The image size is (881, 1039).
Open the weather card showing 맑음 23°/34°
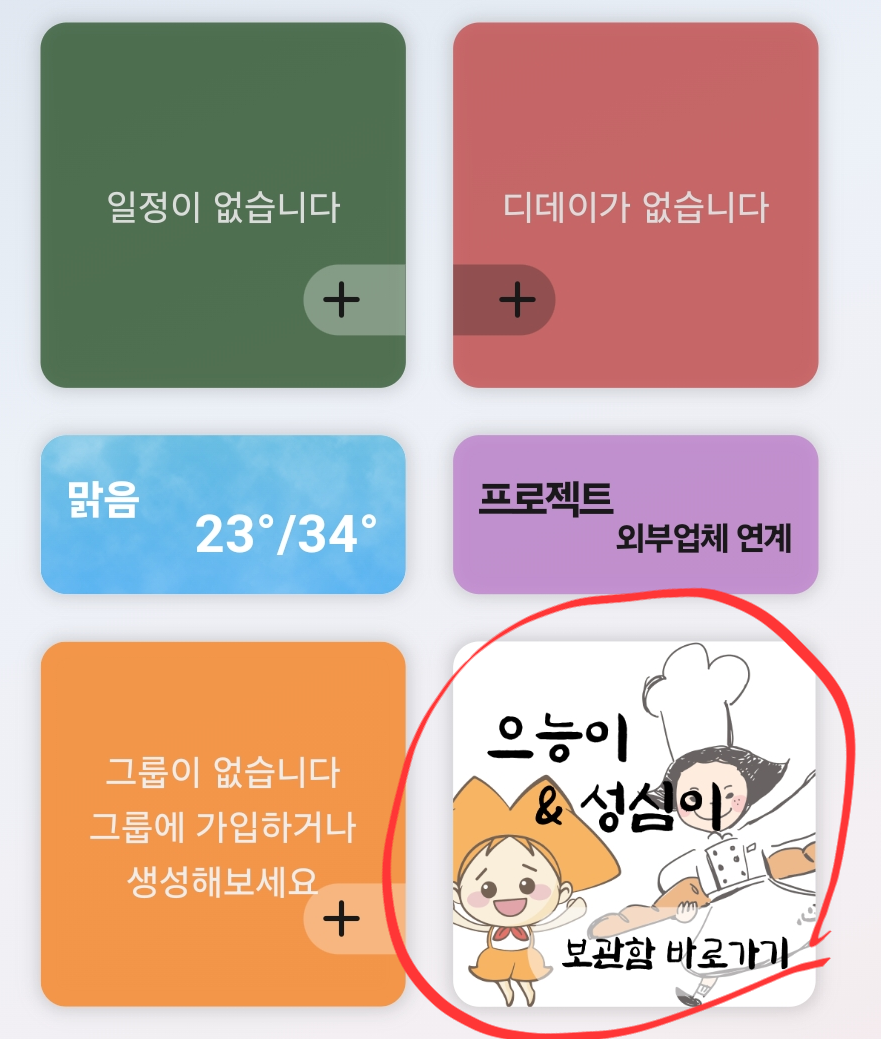point(223,515)
